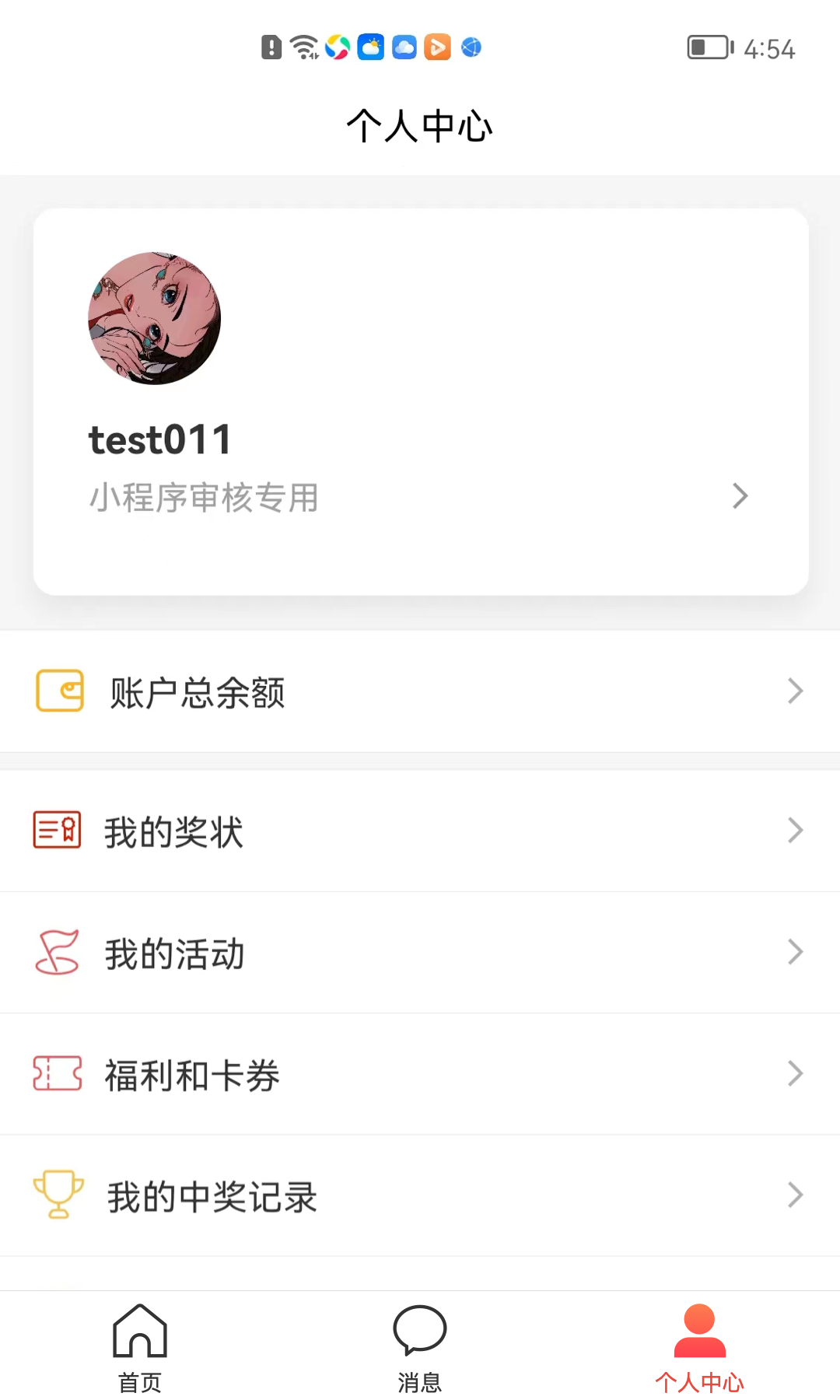Open 我的中奖记录 via its chevron
This screenshot has width=840, height=1400.
(795, 1195)
